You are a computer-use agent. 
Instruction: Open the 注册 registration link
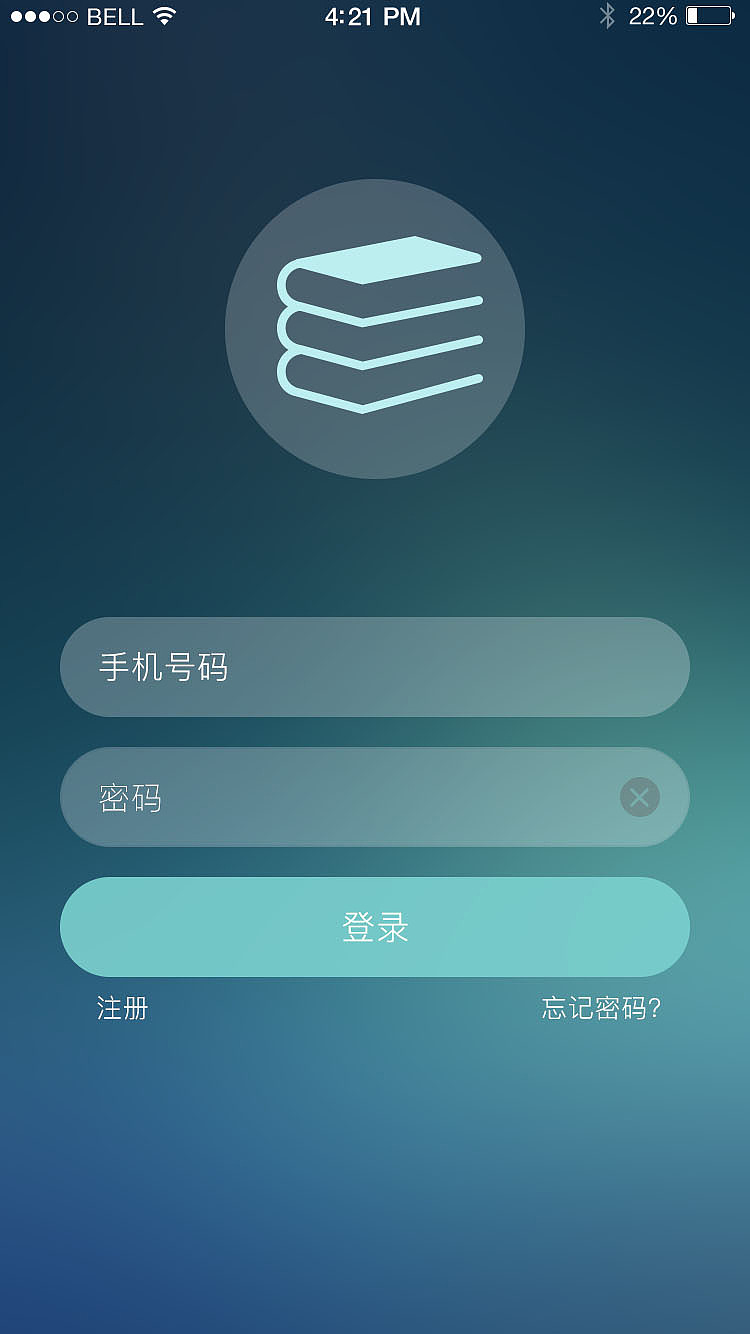[x=122, y=1009]
